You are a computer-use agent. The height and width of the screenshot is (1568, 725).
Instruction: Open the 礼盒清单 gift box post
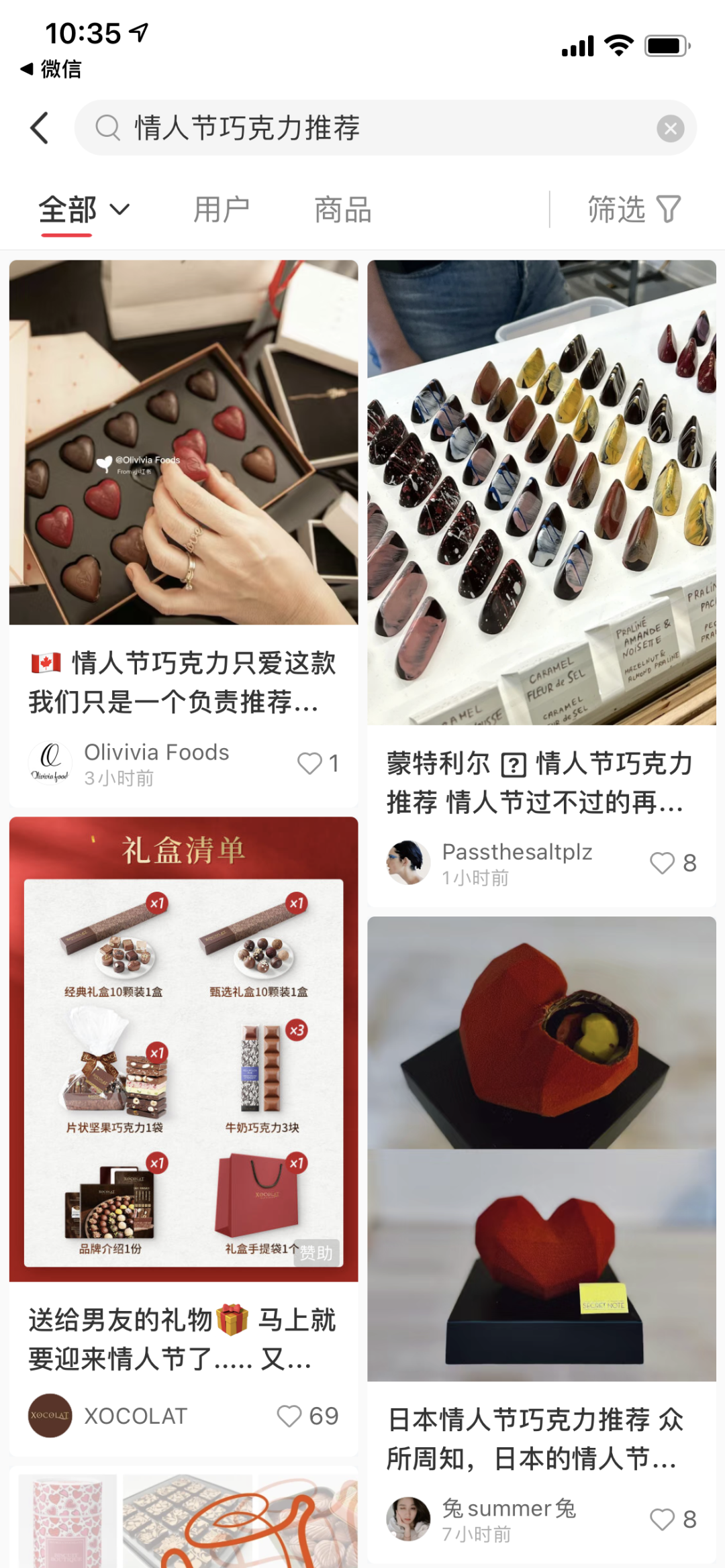183,1049
